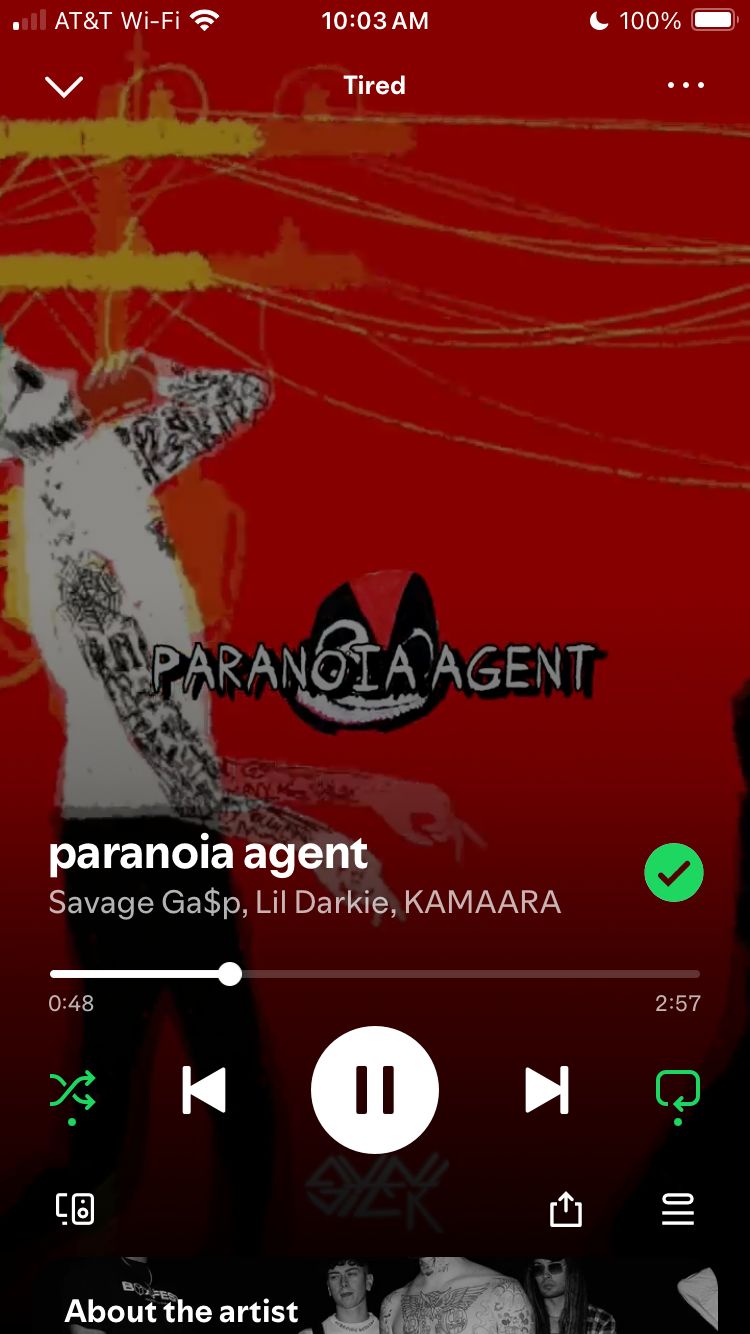The image size is (750, 1334).
Task: Open the three-dot options menu
Action: [685, 86]
